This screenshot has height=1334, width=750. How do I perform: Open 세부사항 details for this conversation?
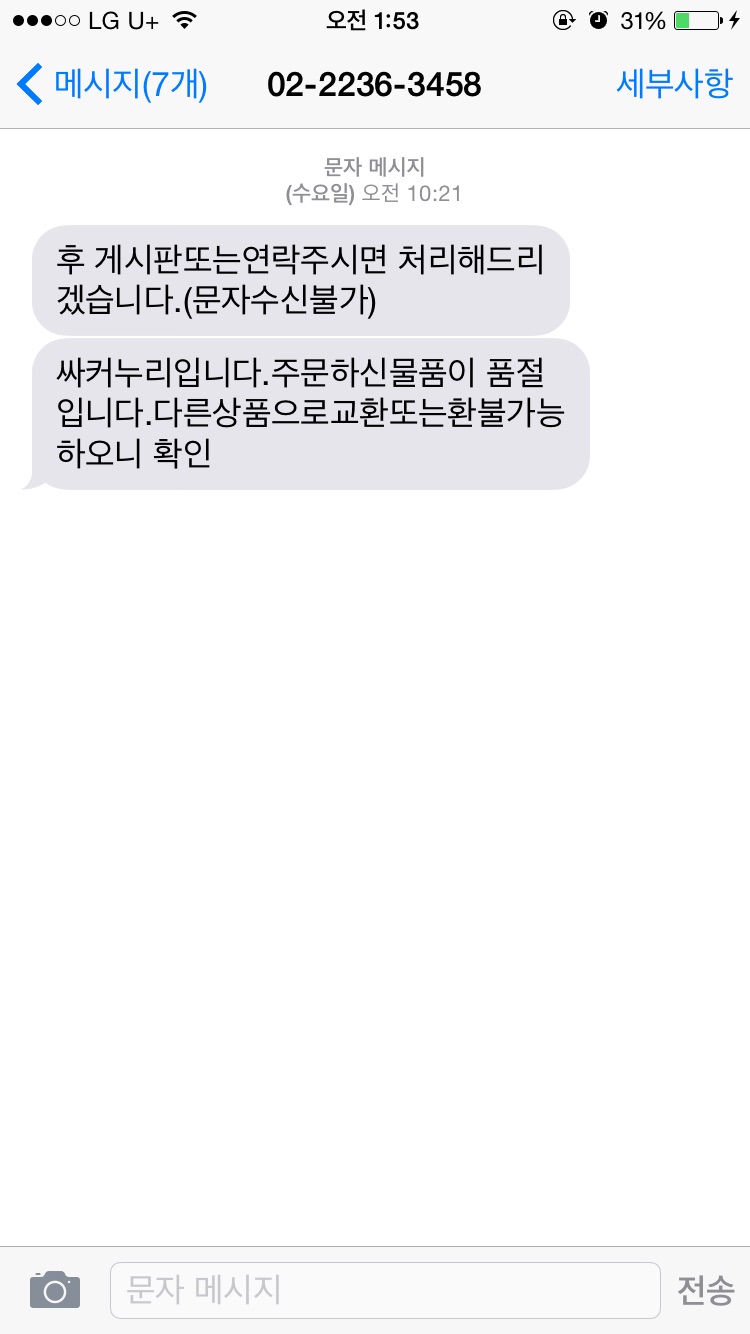tap(673, 85)
